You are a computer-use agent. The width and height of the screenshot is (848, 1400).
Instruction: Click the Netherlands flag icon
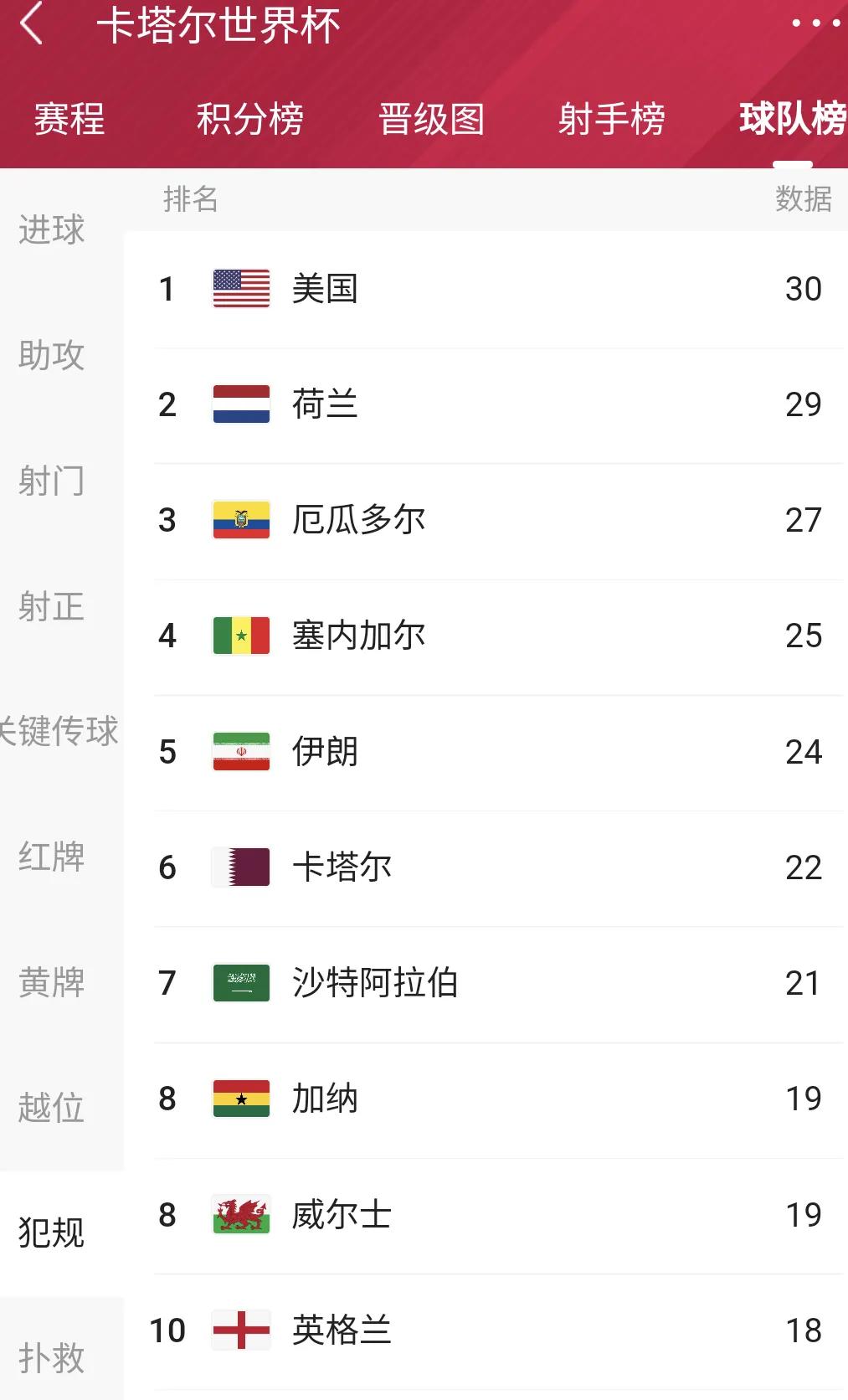pos(240,403)
